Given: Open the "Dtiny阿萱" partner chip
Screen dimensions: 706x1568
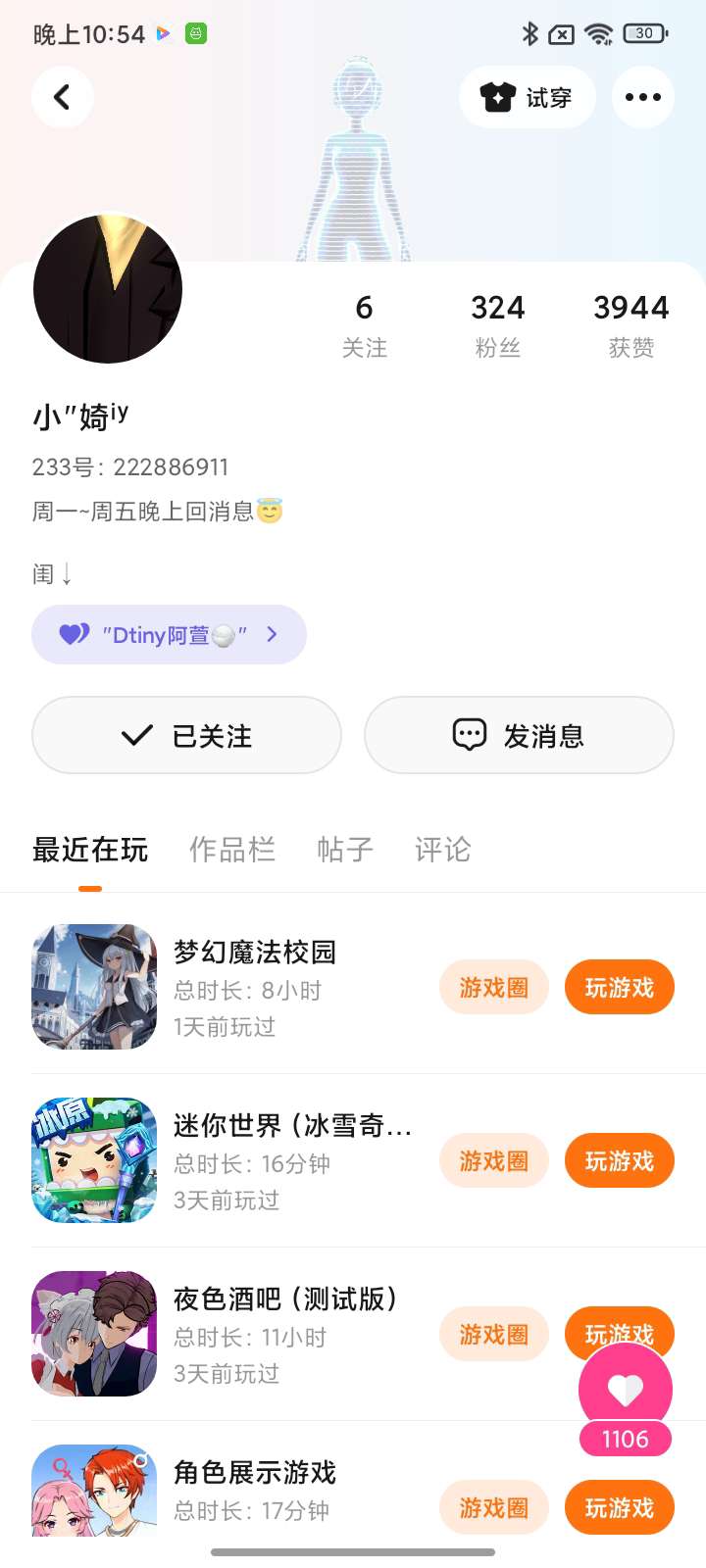Looking at the screenshot, I should (x=169, y=635).
